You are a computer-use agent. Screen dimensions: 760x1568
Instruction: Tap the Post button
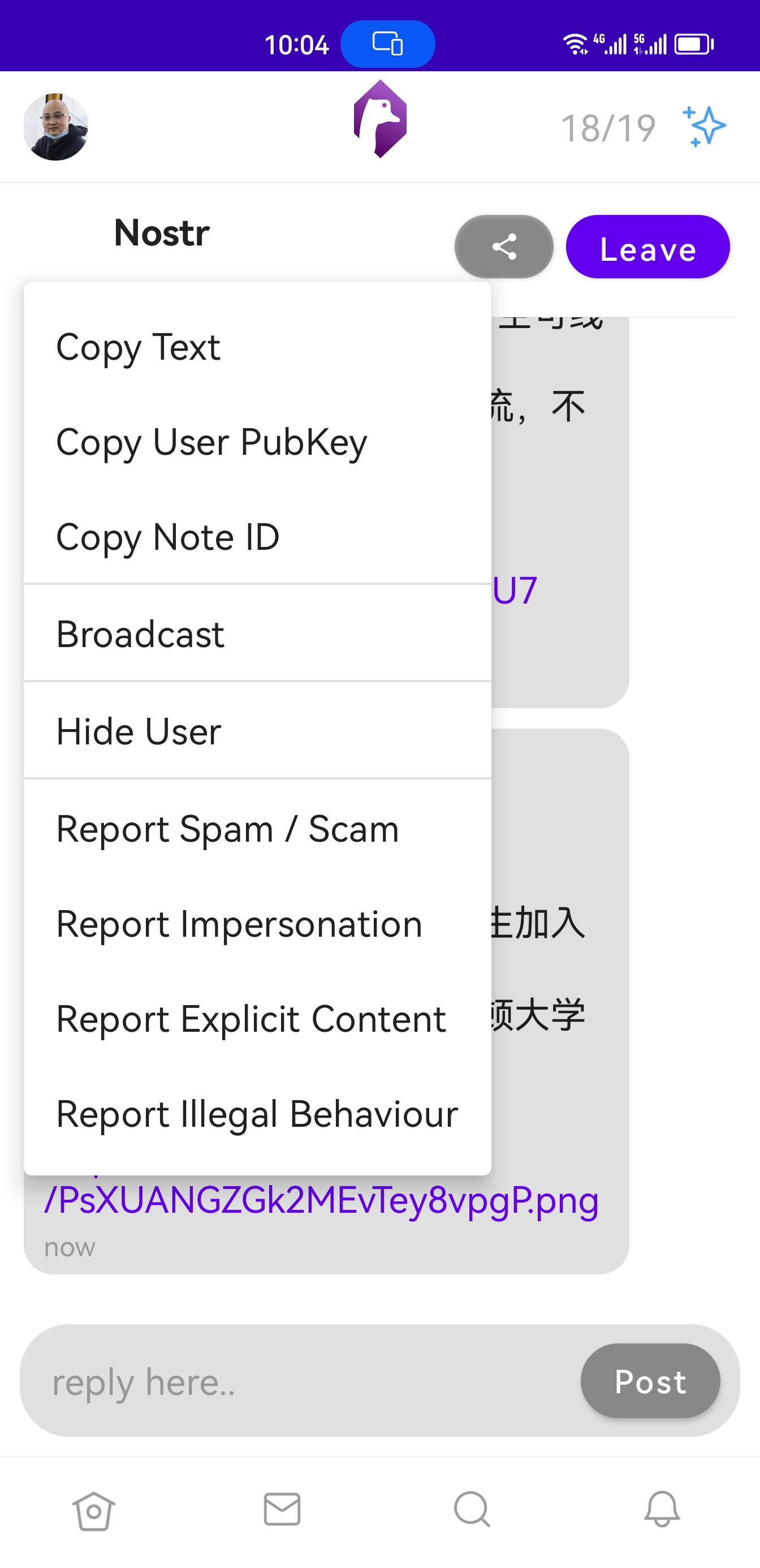click(650, 1382)
